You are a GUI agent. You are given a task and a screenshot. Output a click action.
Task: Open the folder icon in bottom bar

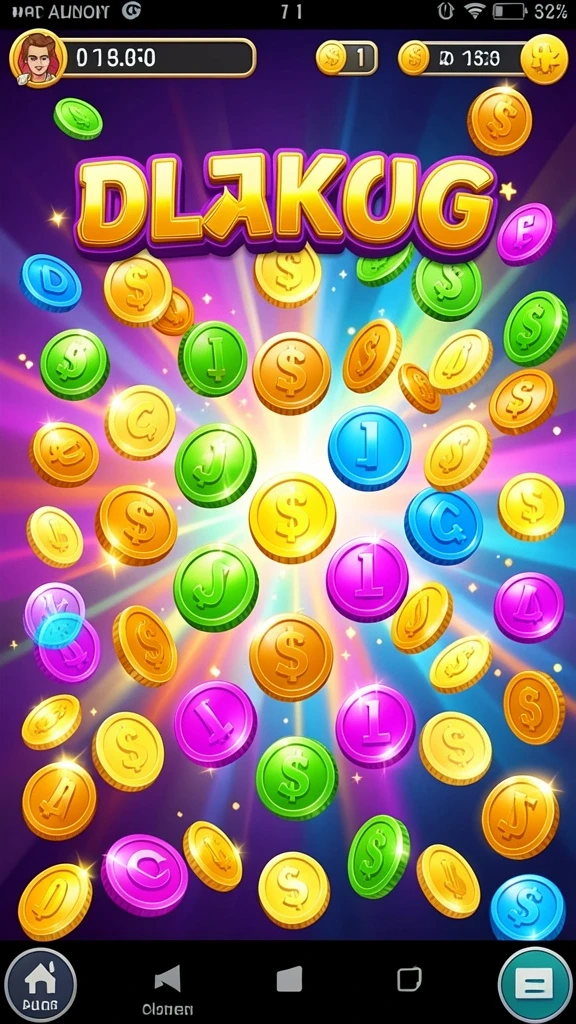(289, 979)
